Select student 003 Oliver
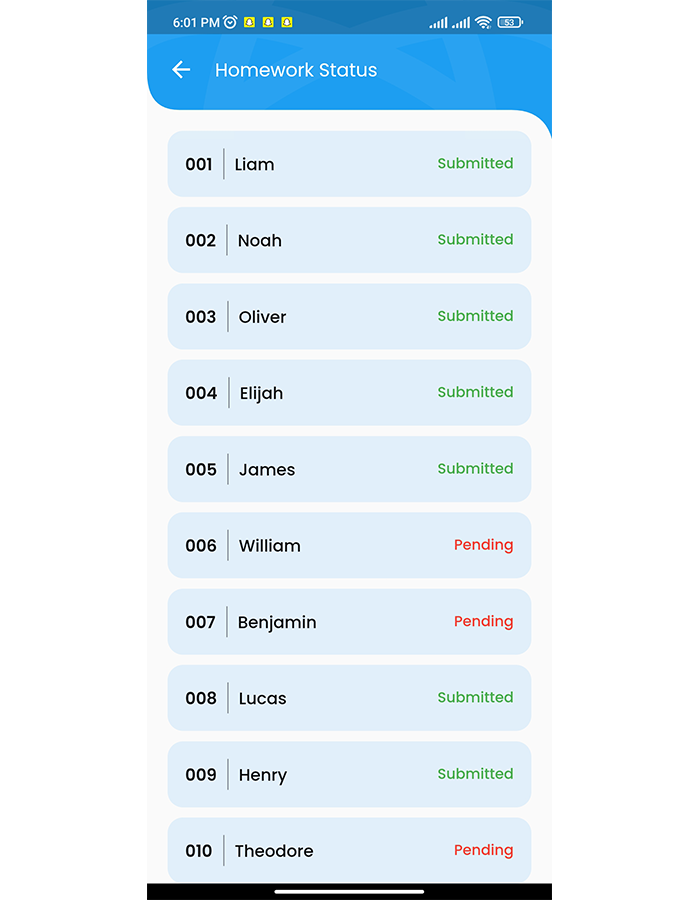The image size is (700, 900). (349, 317)
